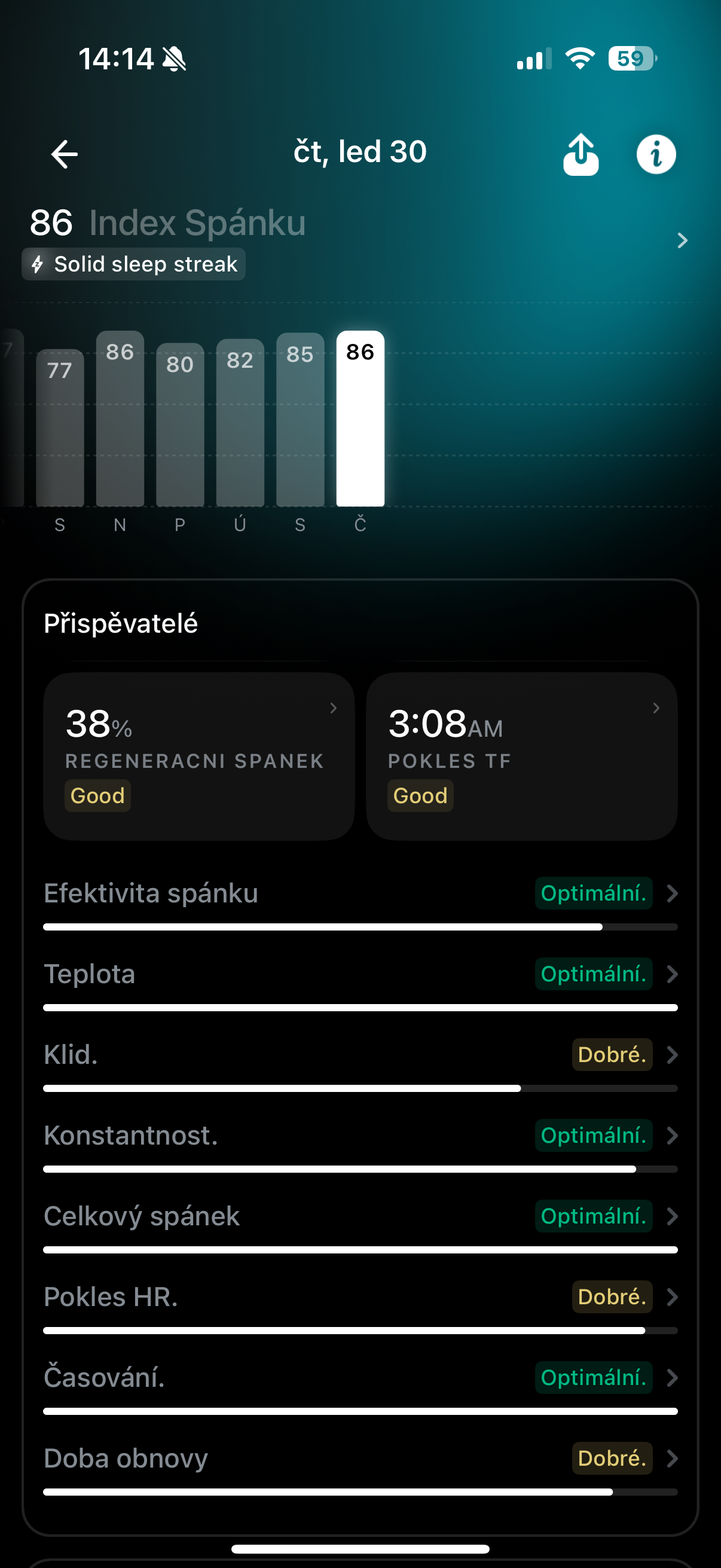Image resolution: width=721 pixels, height=1568 pixels.
Task: Open the info icon
Action: pos(655,155)
